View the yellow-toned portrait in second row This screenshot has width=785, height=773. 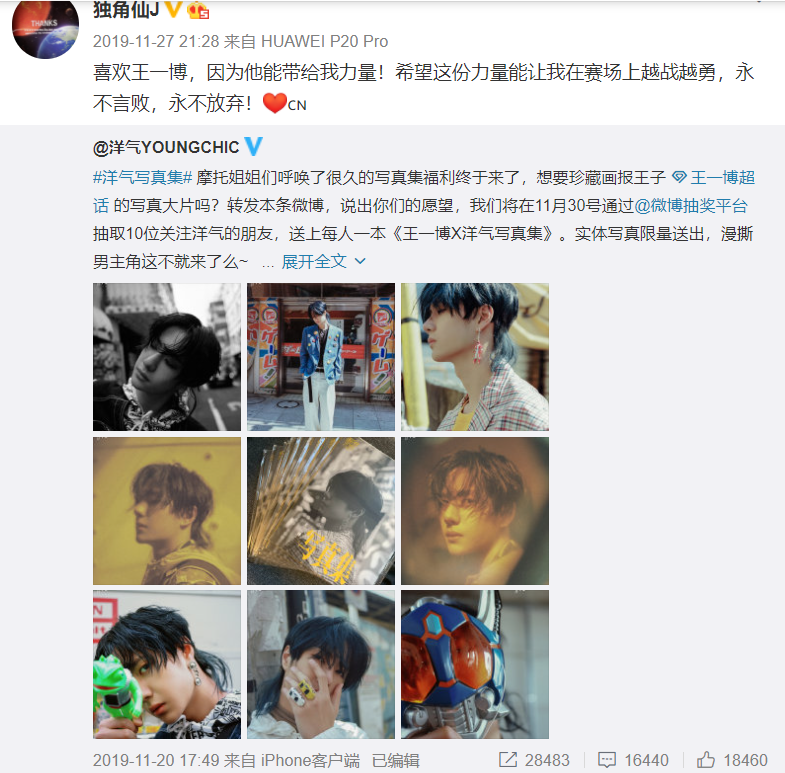[167, 511]
